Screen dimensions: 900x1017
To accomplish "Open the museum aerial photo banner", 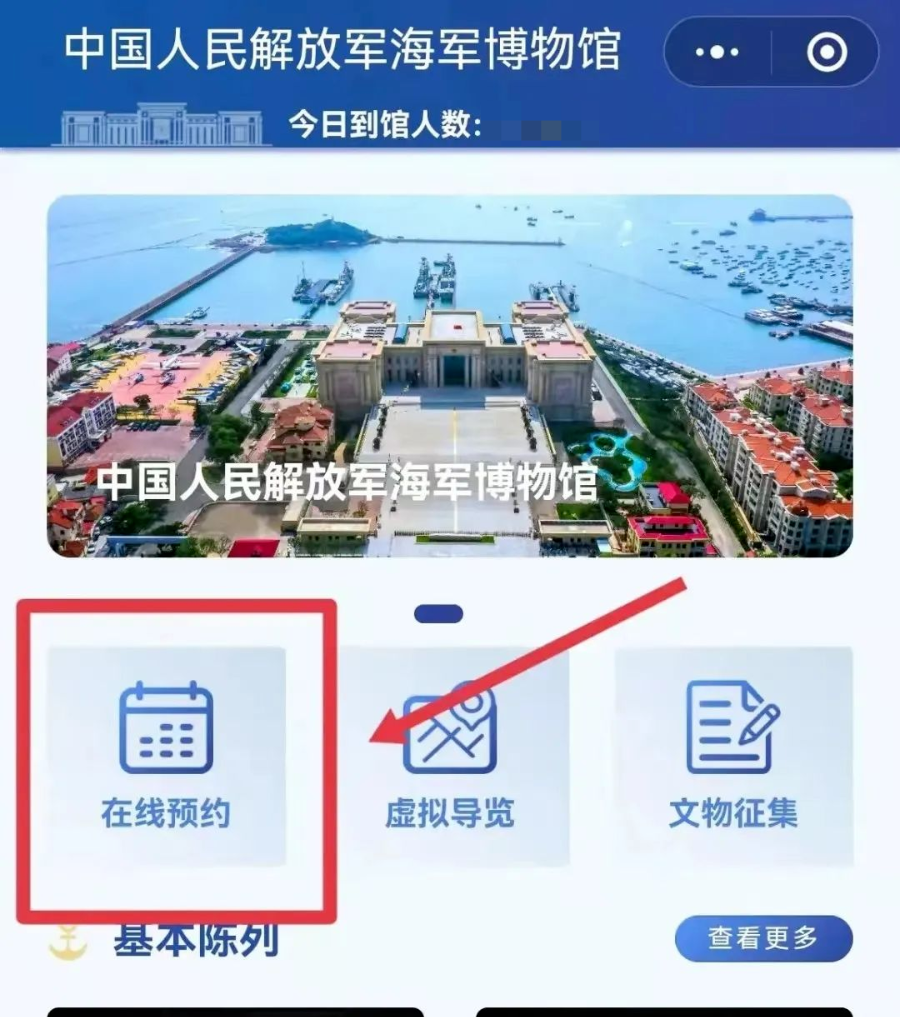I will (x=450, y=375).
